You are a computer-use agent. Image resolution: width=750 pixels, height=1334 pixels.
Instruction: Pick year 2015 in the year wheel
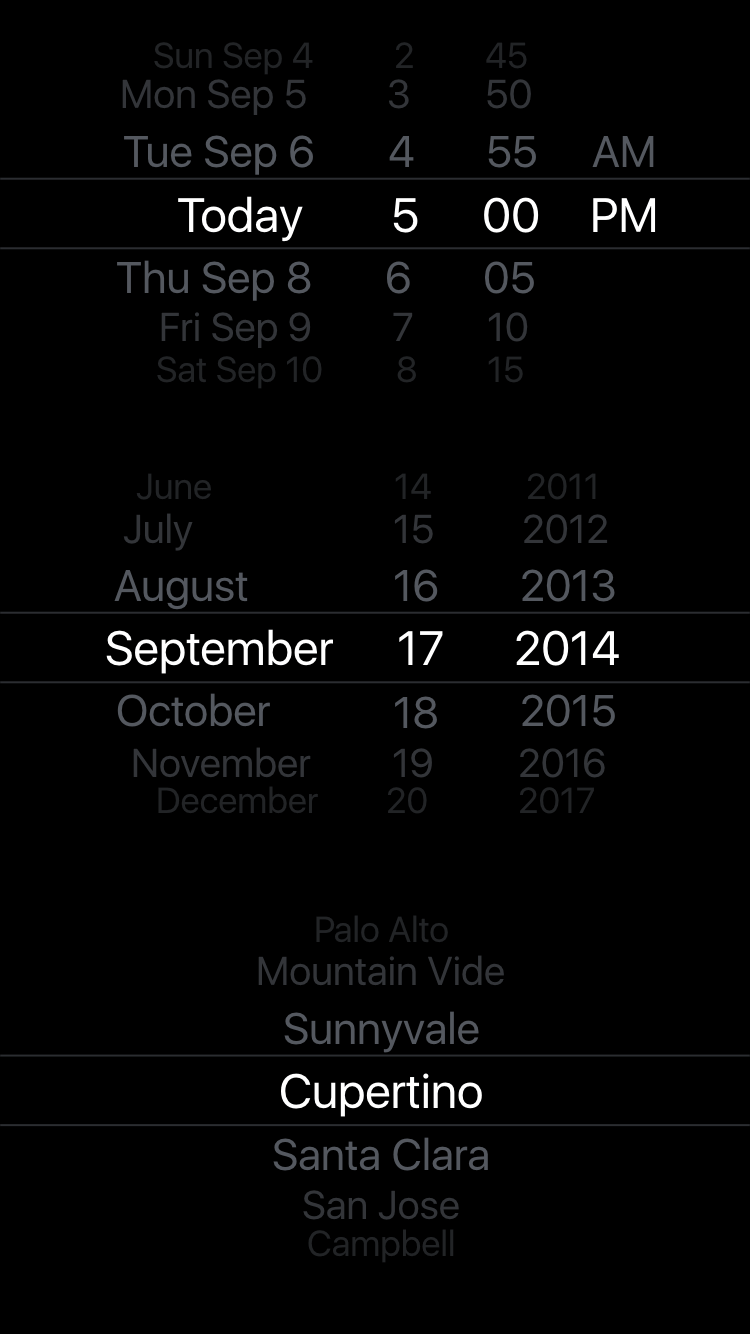pos(568,712)
